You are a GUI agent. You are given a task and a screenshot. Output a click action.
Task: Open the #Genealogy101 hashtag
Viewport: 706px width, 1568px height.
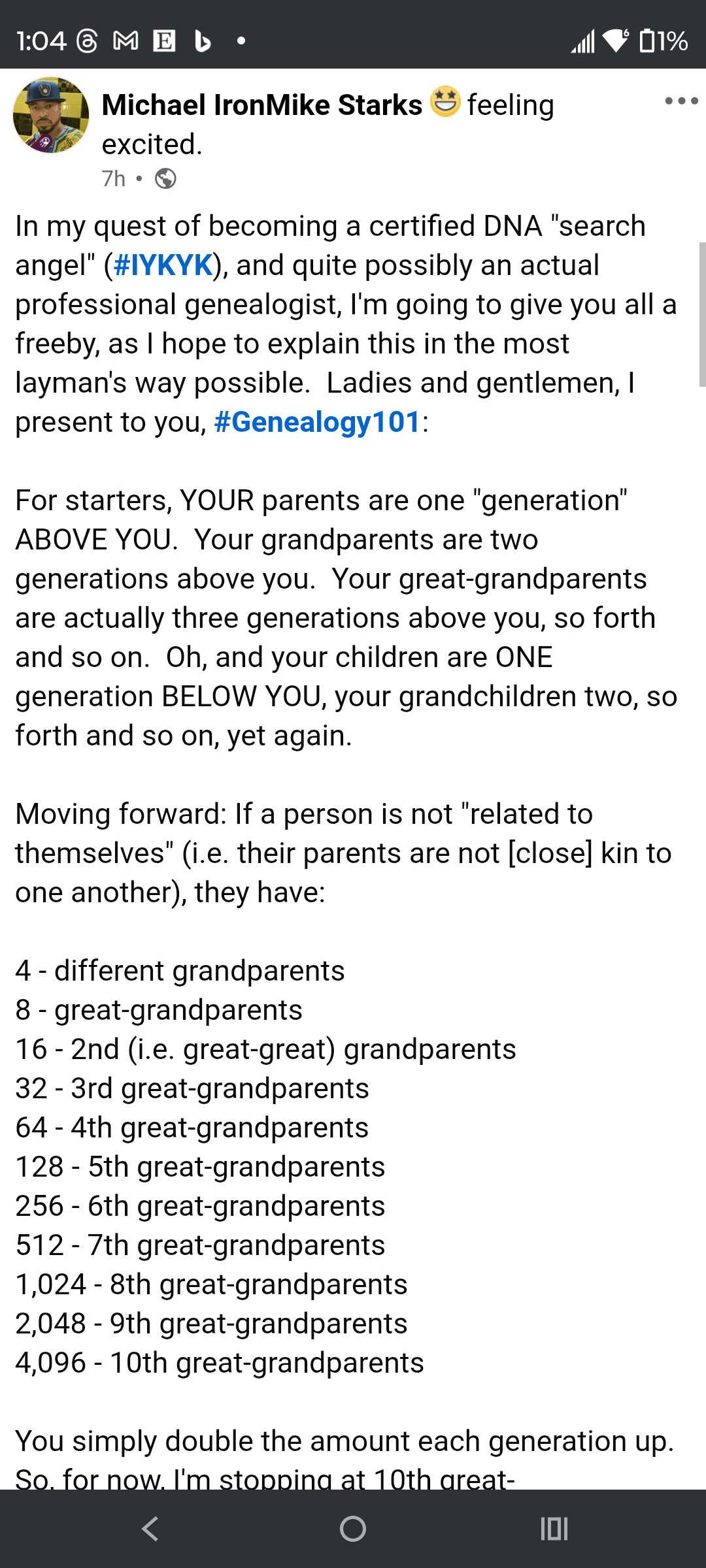point(317,422)
